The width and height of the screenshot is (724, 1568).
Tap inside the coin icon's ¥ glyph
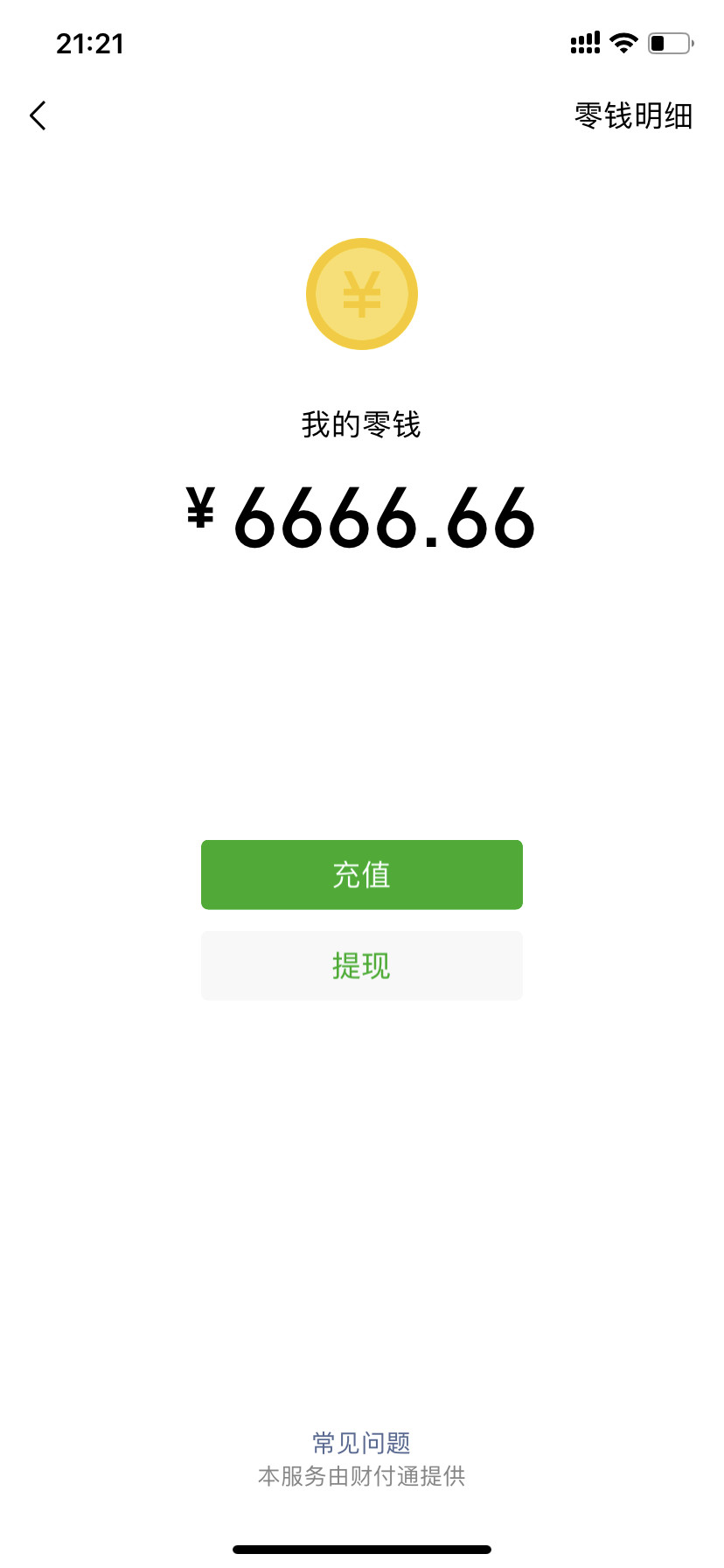(x=361, y=294)
